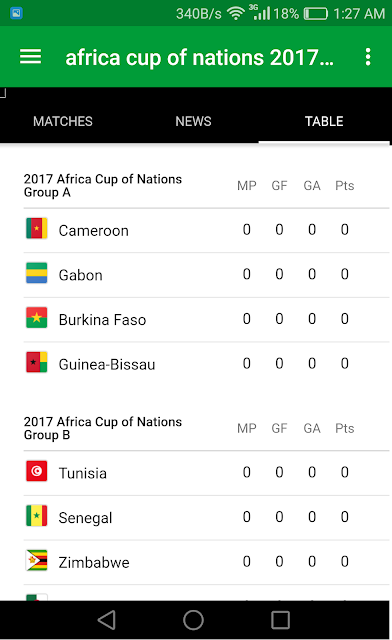The image size is (392, 640).
Task: Open the overflow options menu
Action: (368, 57)
